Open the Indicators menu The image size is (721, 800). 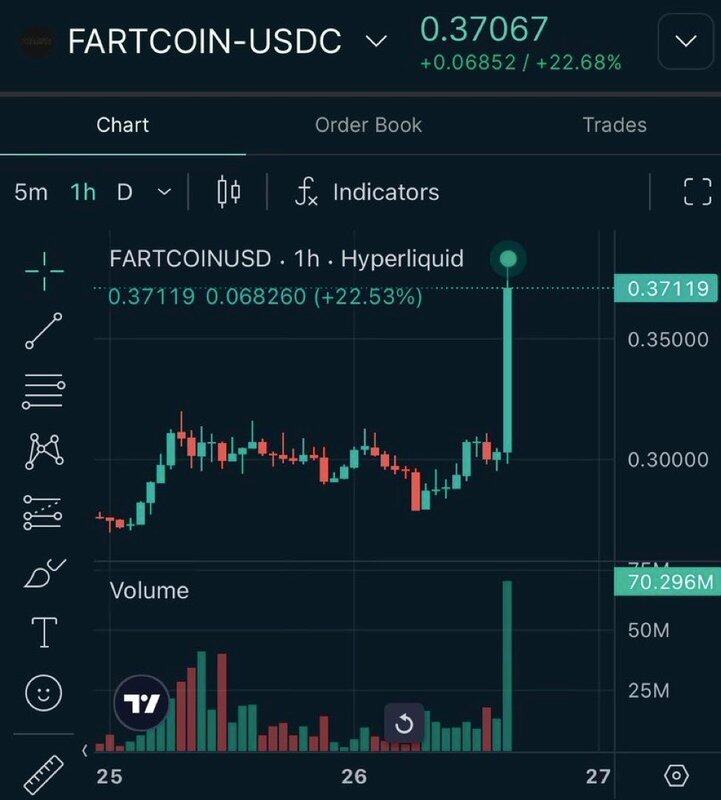click(x=367, y=192)
